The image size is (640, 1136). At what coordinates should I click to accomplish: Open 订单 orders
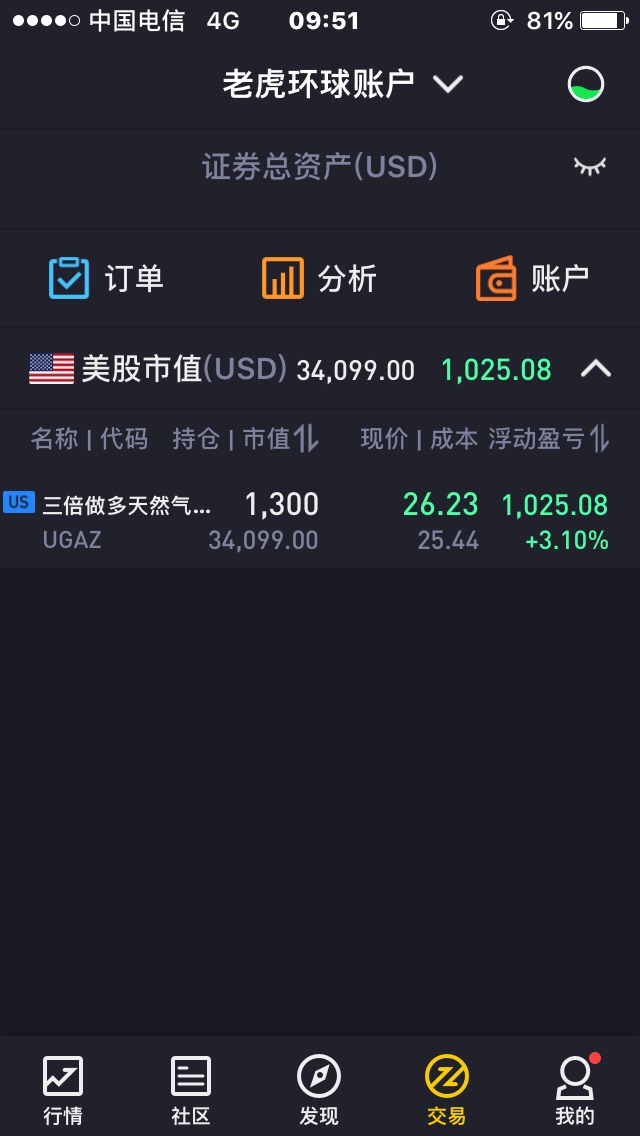click(106, 278)
